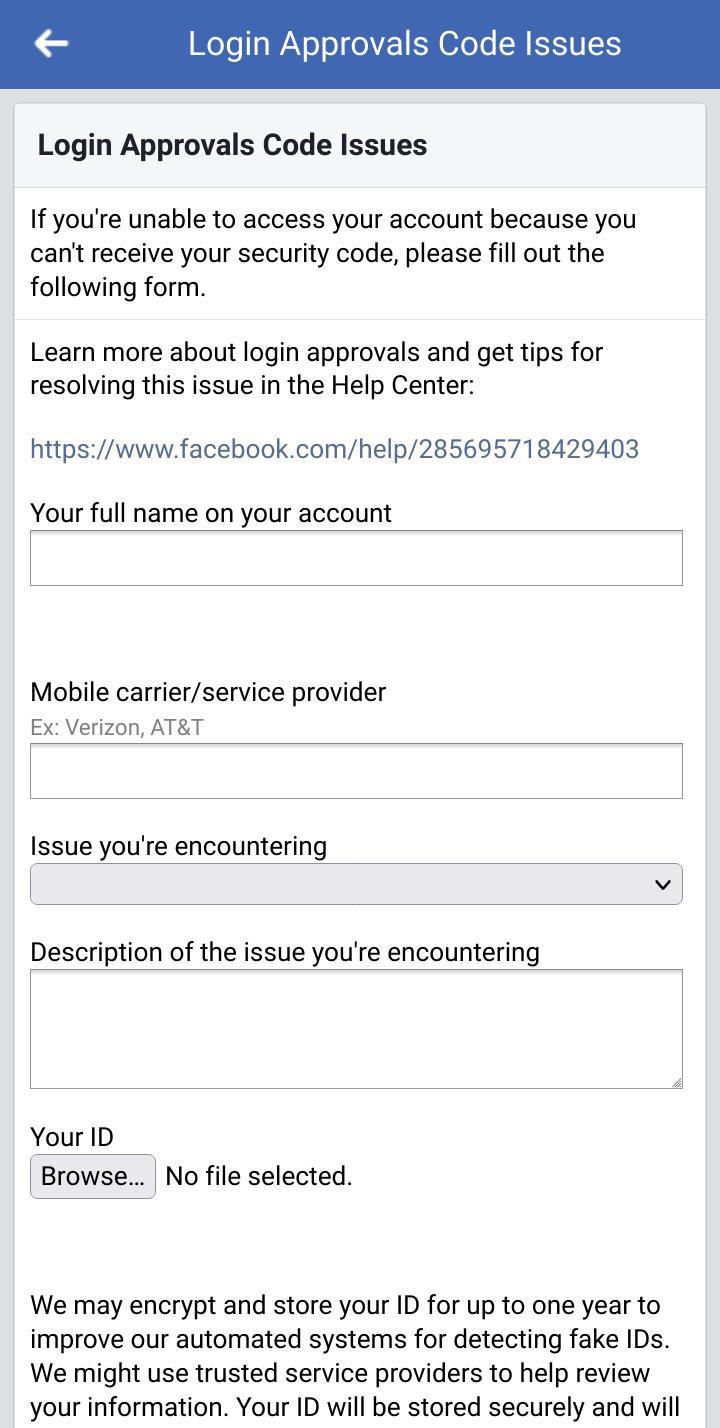Click the 'No file selected' label
Screen dimensions: 720x1428
tap(259, 1176)
